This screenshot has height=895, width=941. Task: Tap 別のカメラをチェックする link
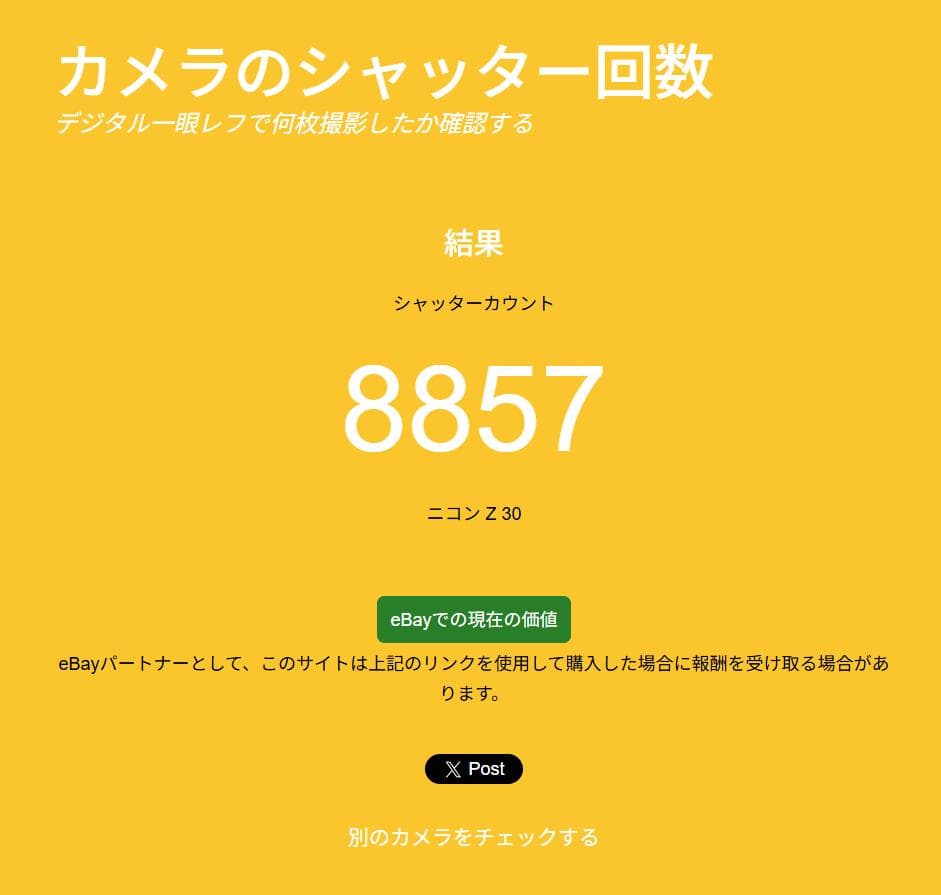473,836
